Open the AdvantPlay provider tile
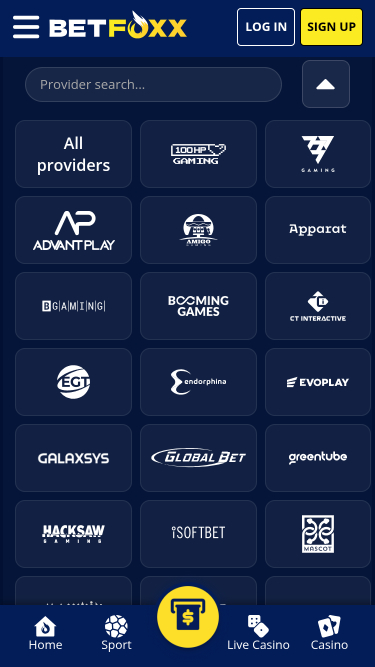 [x=74, y=230]
